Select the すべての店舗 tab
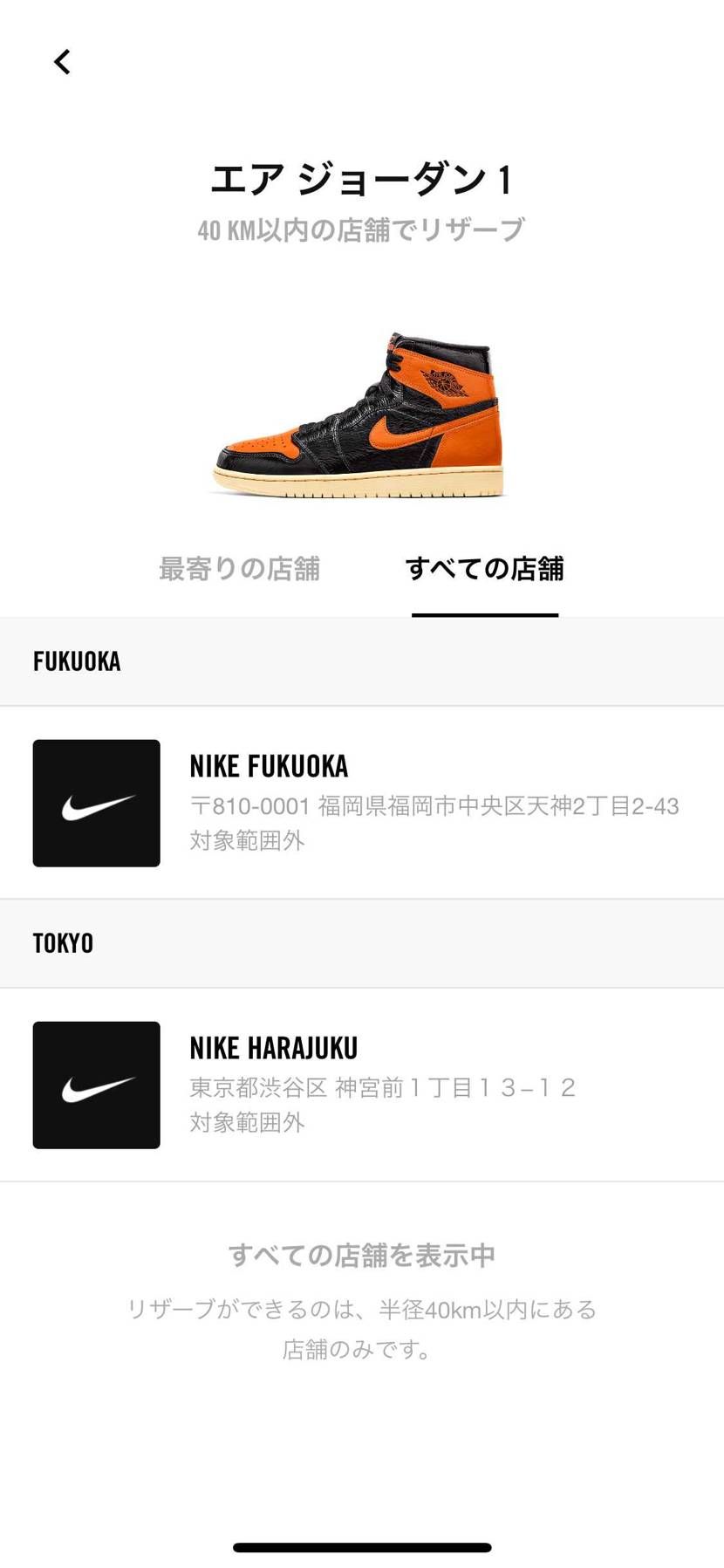Image resolution: width=724 pixels, height=1568 pixels. [484, 569]
